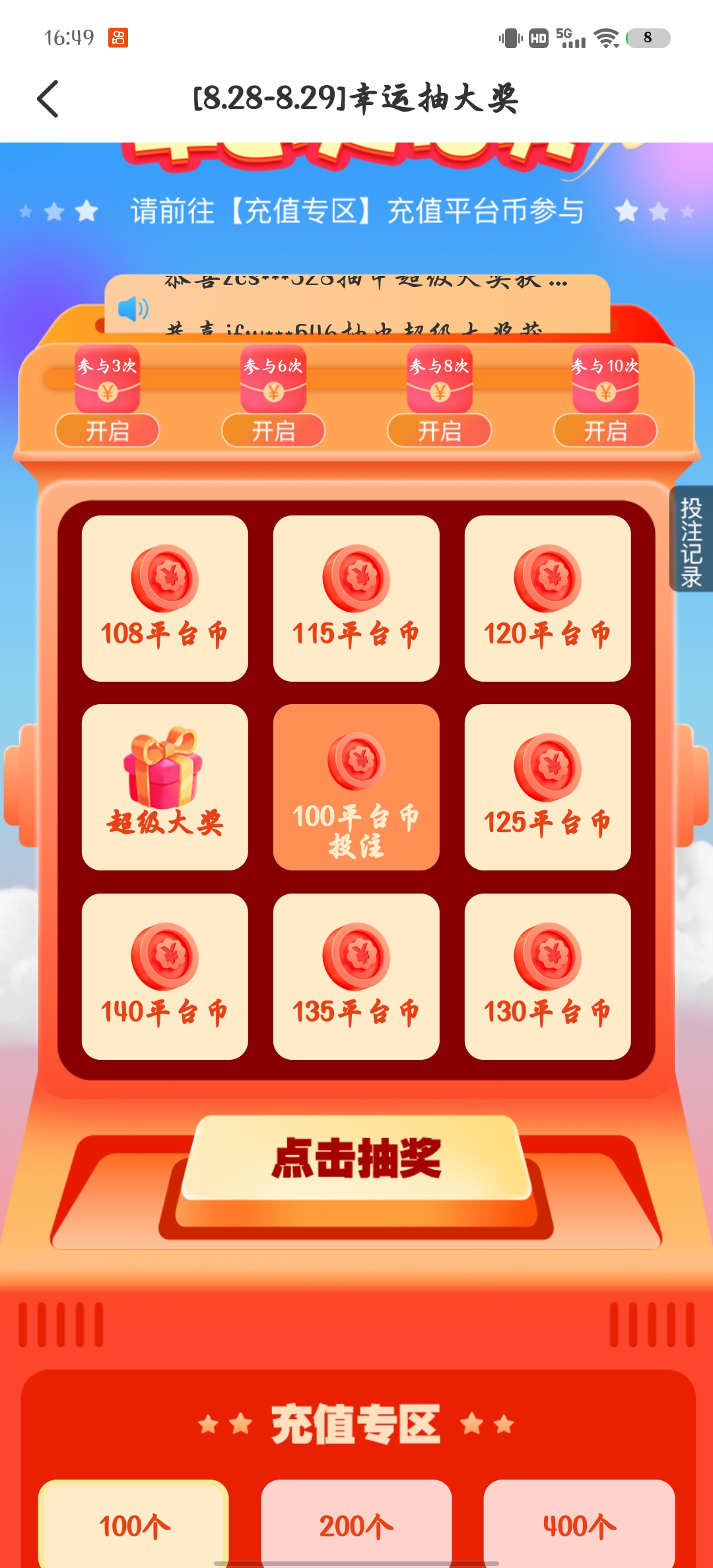Viewport: 713px width, 1568px height.
Task: Select the 100个 recharge option
Action: pyautogui.click(x=134, y=1524)
